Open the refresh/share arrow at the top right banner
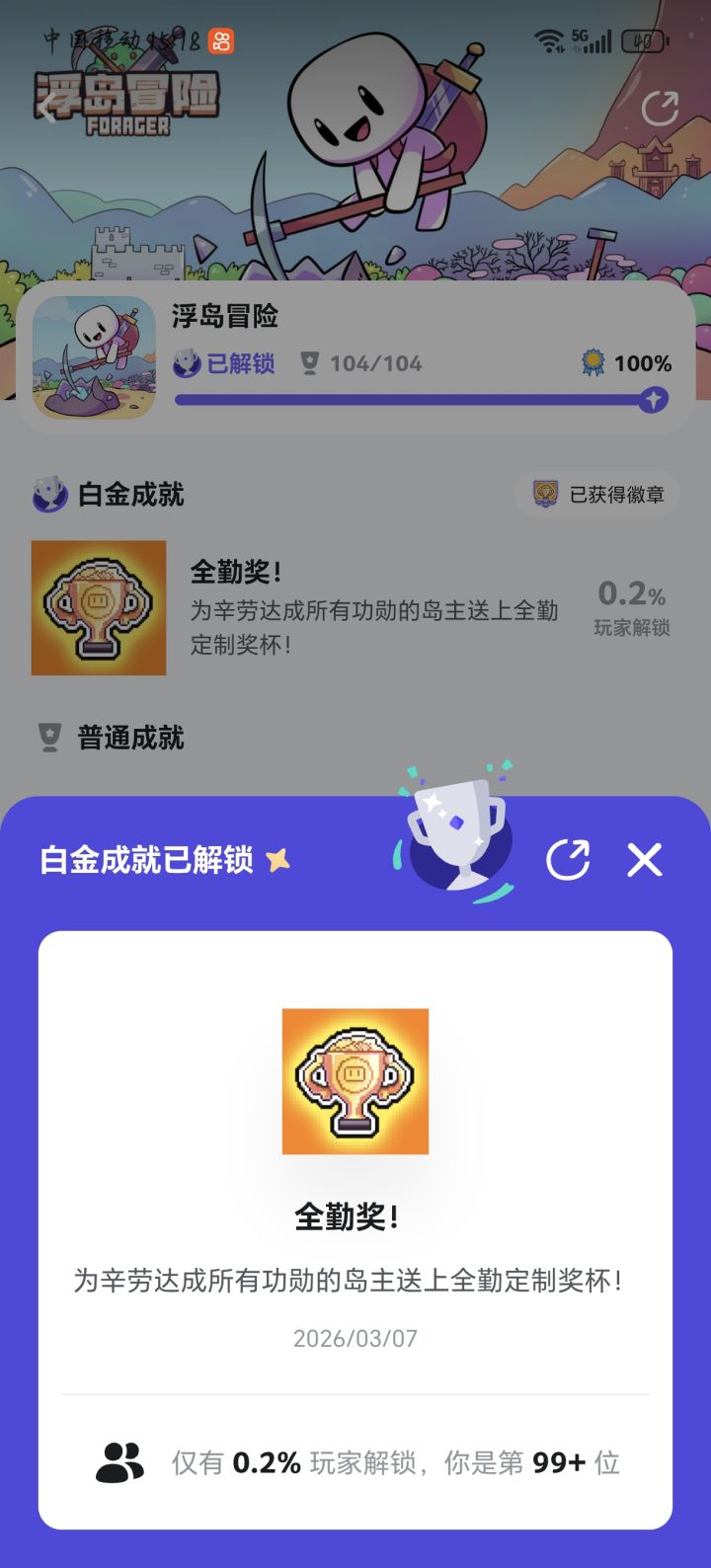Viewport: 711px width, 1568px height. pyautogui.click(x=660, y=109)
